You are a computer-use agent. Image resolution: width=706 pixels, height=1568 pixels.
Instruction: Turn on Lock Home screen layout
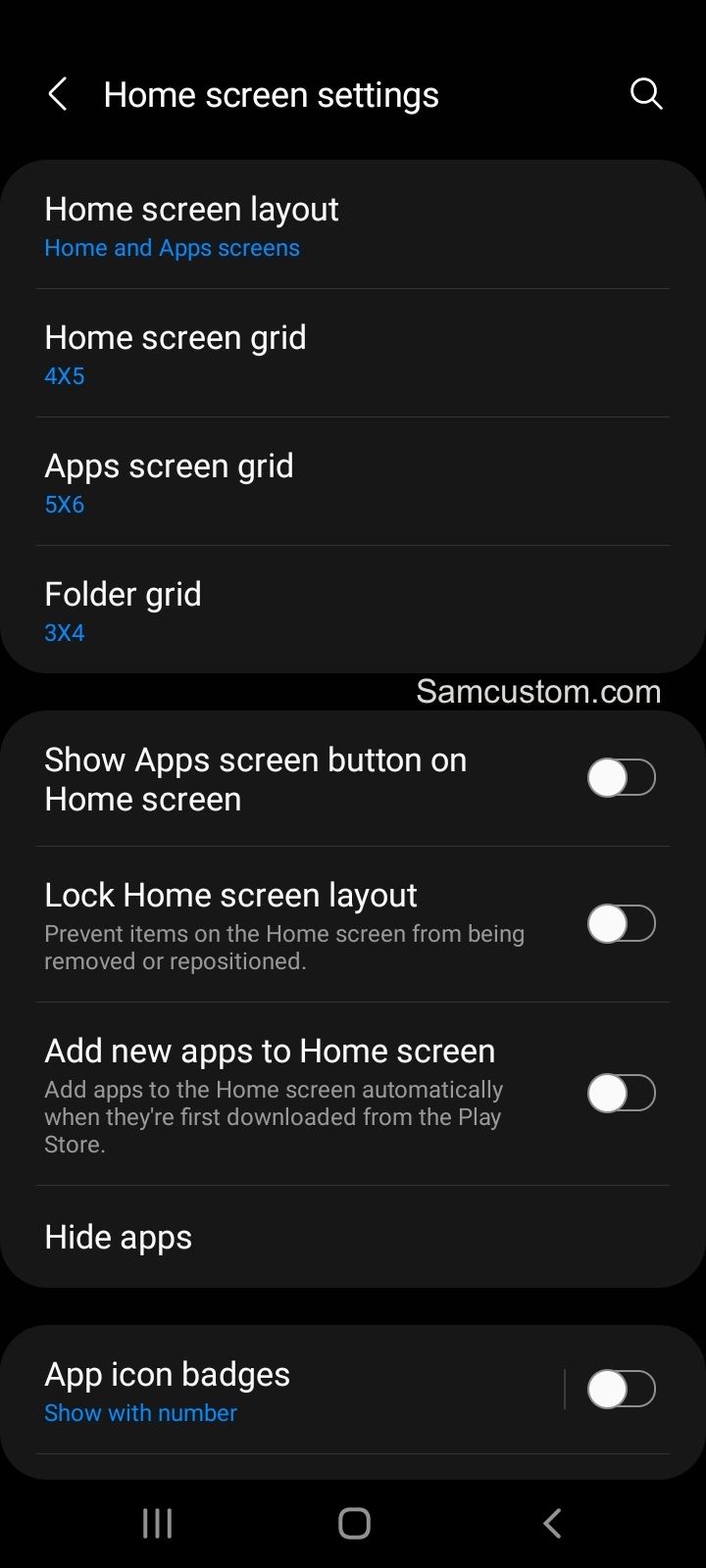point(622,923)
